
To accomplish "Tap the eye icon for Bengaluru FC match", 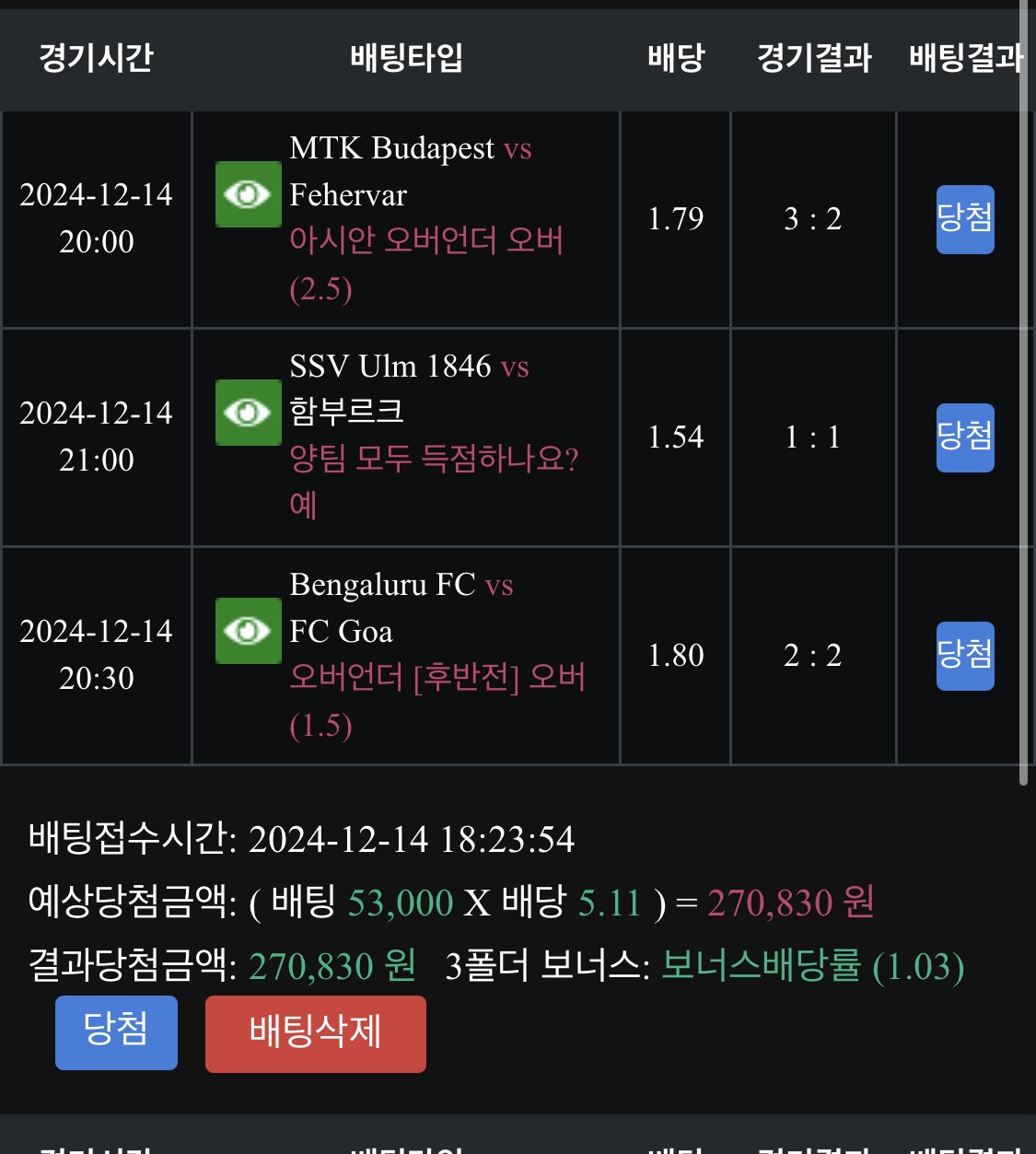I will point(248,631).
